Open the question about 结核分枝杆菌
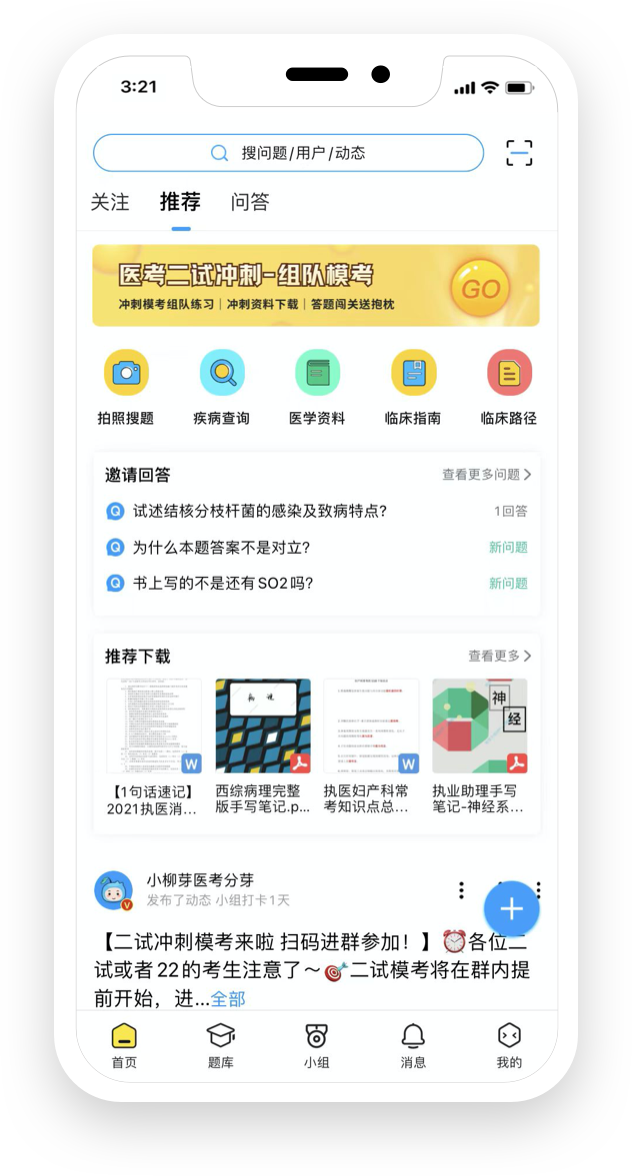This screenshot has width=632, height=1176. [x=260, y=511]
